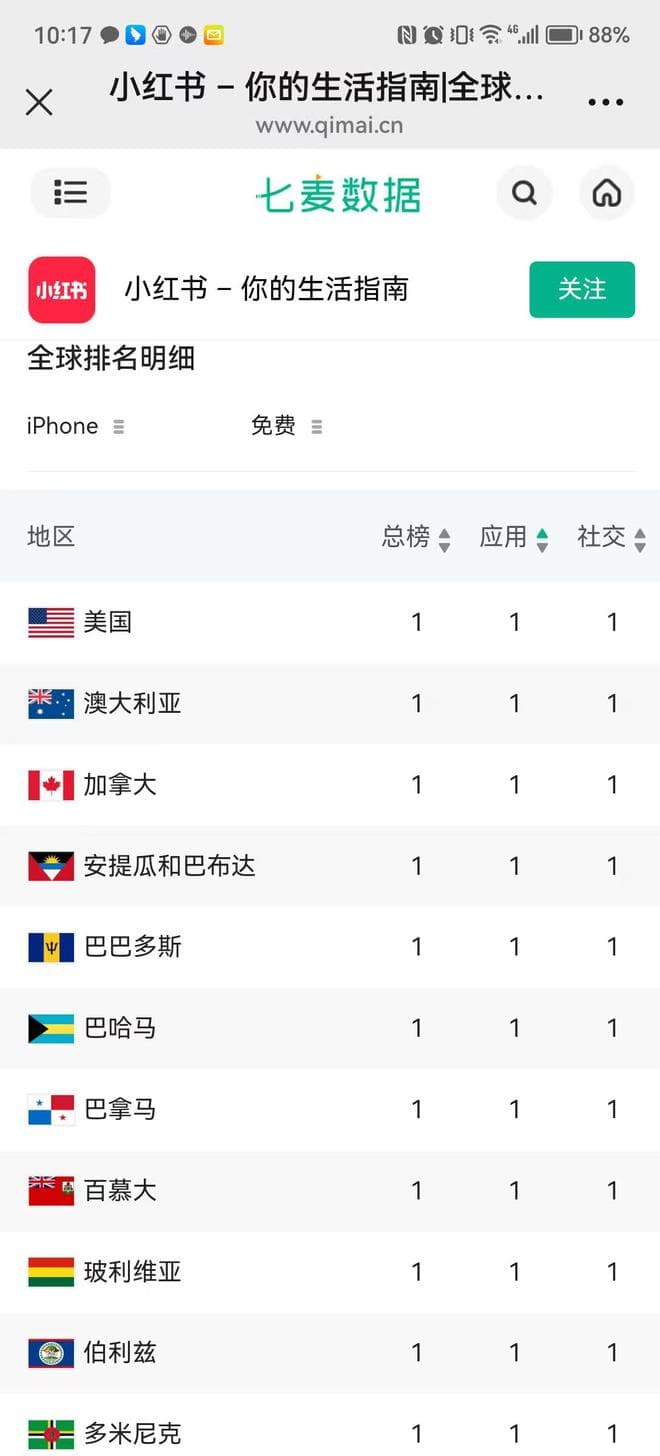
Task: Open the Qimai list menu
Action: point(70,192)
